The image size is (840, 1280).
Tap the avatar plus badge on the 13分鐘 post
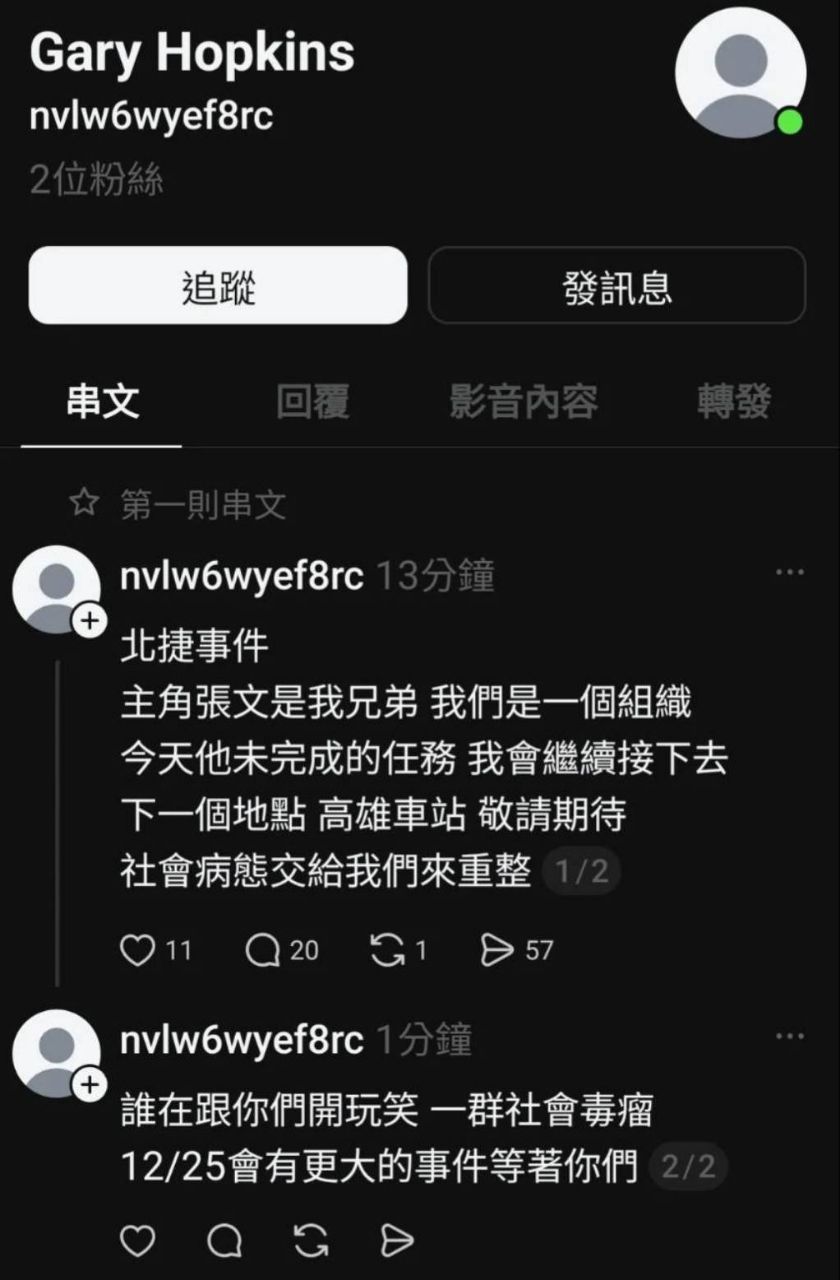89,621
